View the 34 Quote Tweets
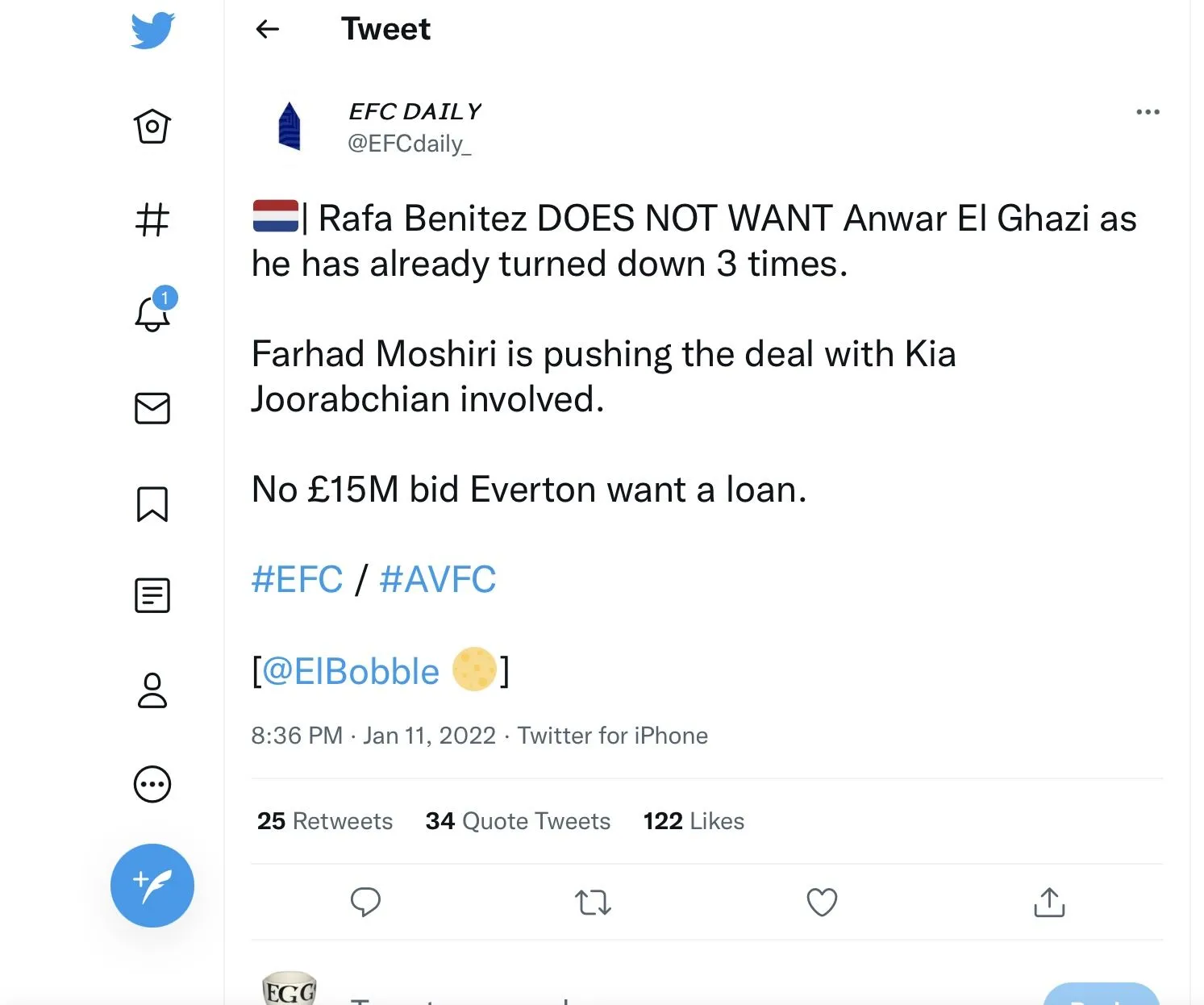 tap(518, 821)
